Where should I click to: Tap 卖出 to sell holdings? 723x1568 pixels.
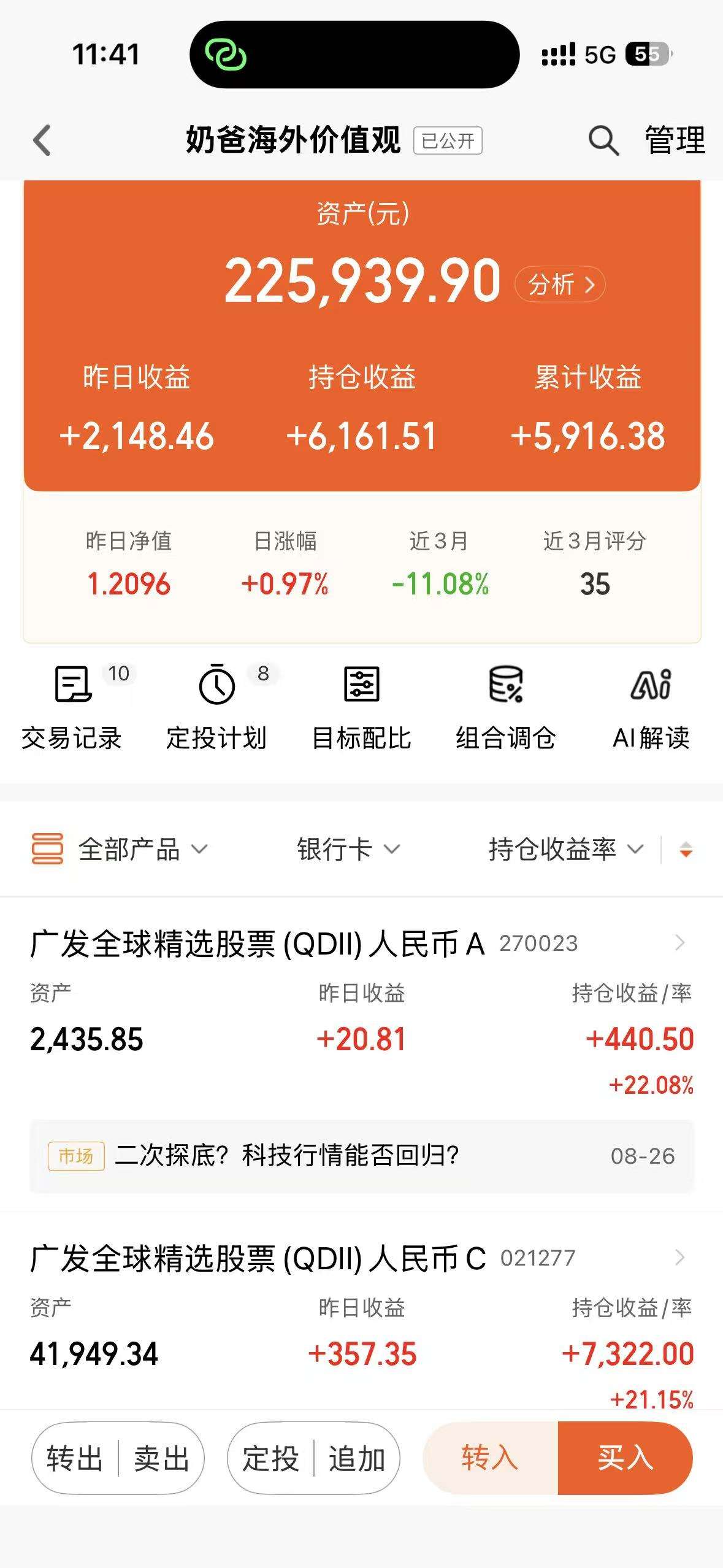(x=161, y=1458)
